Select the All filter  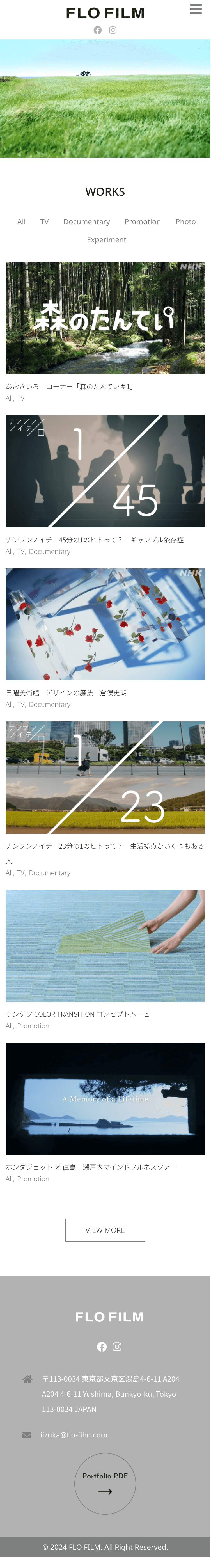pyautogui.click(x=21, y=221)
